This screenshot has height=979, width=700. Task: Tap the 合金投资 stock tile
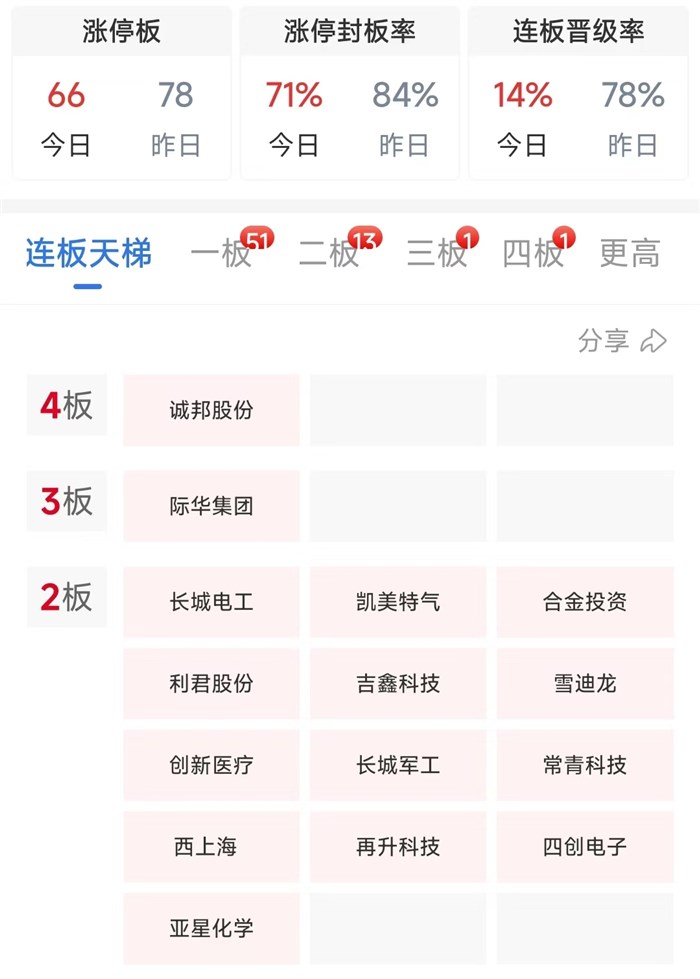point(585,602)
